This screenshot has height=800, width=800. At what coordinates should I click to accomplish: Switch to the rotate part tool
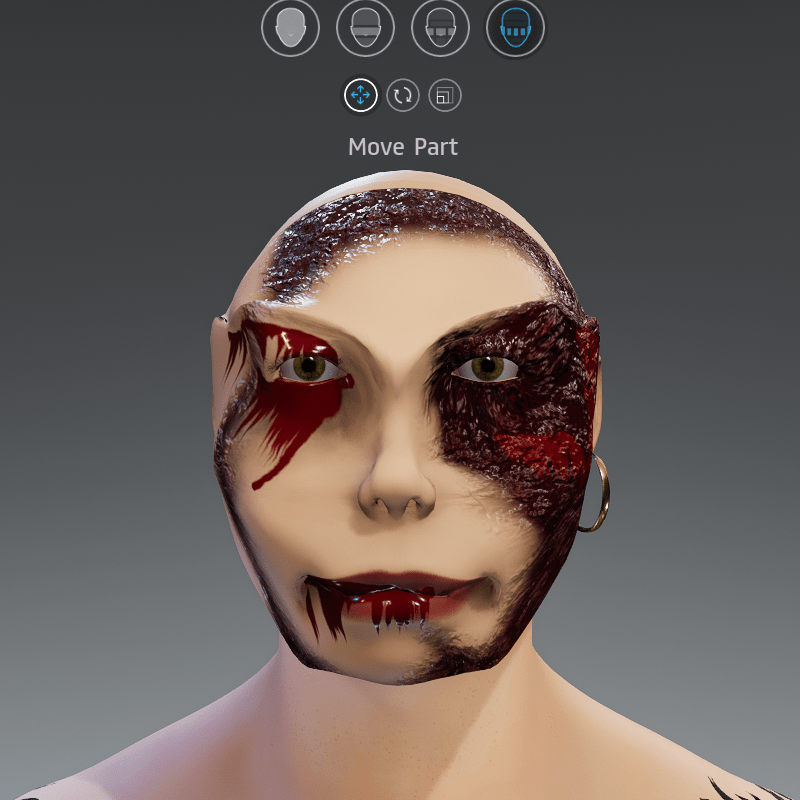click(x=403, y=96)
